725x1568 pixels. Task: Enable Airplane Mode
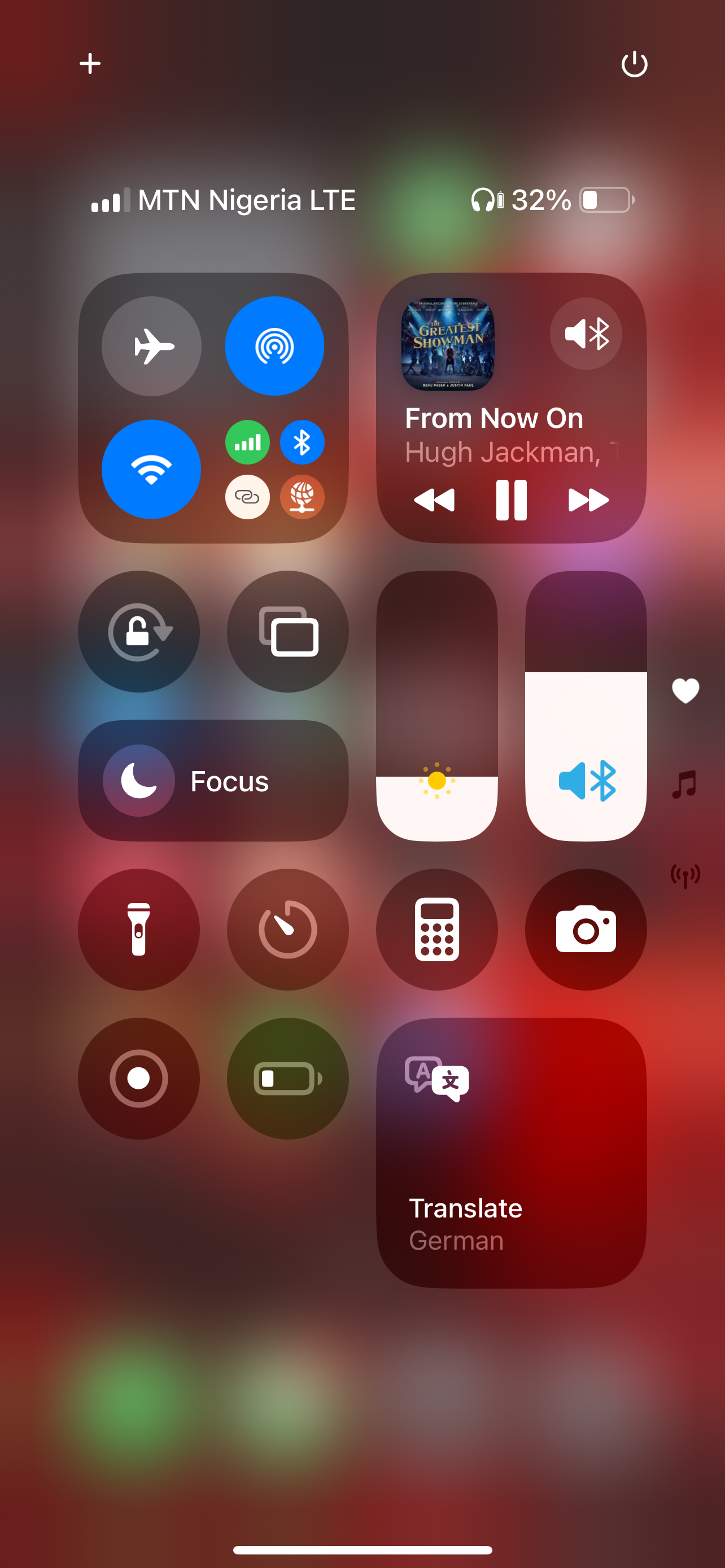(151, 347)
